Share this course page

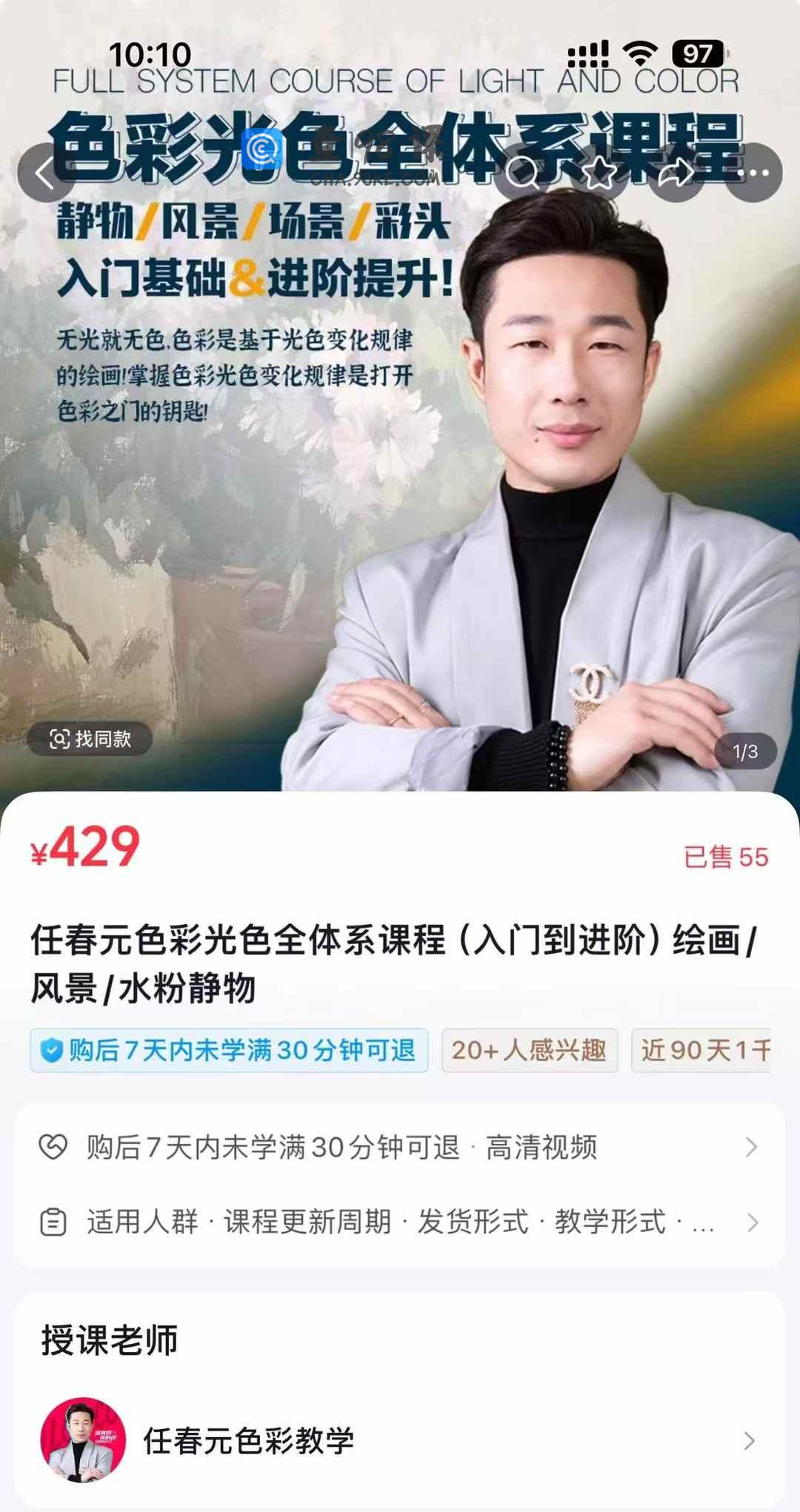pos(676,173)
